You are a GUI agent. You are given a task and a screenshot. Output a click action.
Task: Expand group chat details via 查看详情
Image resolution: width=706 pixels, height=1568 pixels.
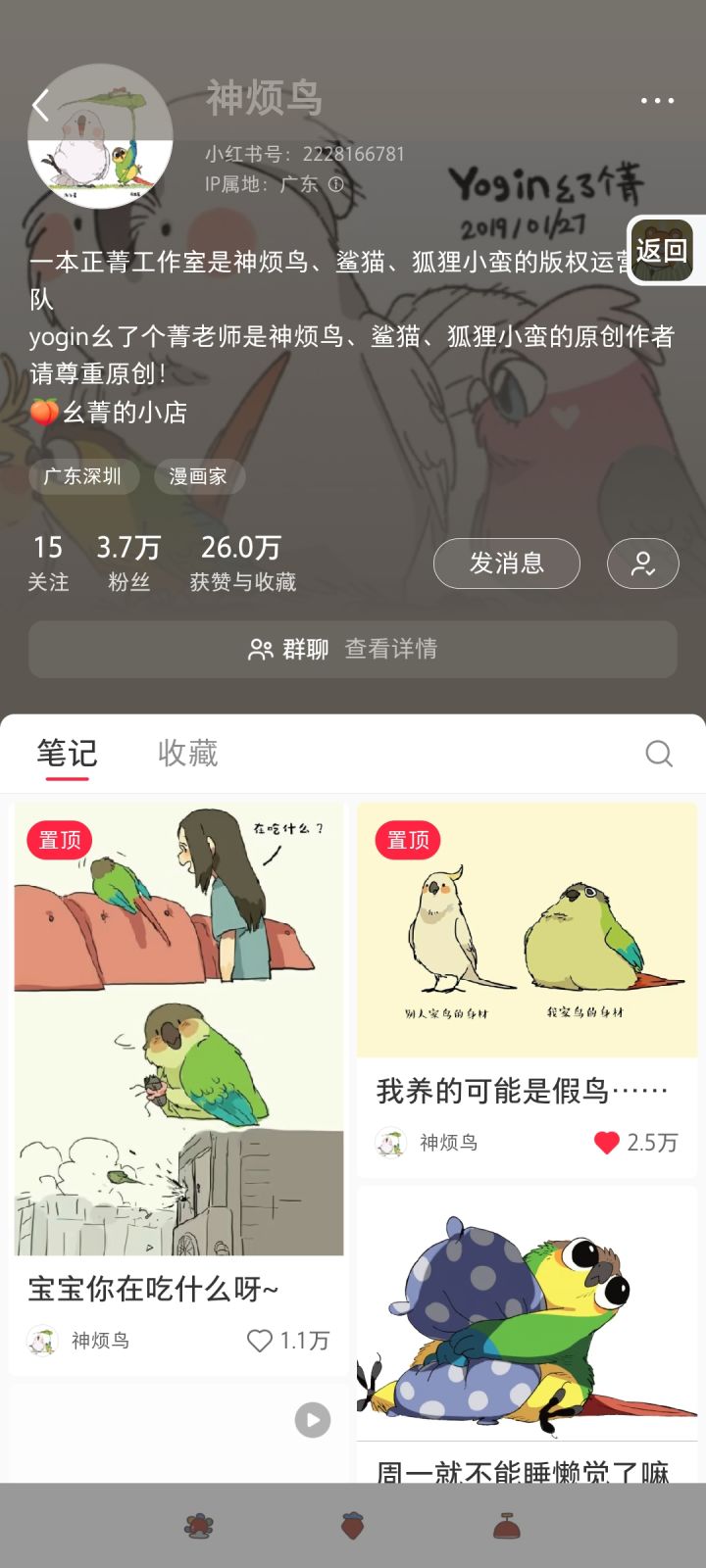[x=390, y=649]
